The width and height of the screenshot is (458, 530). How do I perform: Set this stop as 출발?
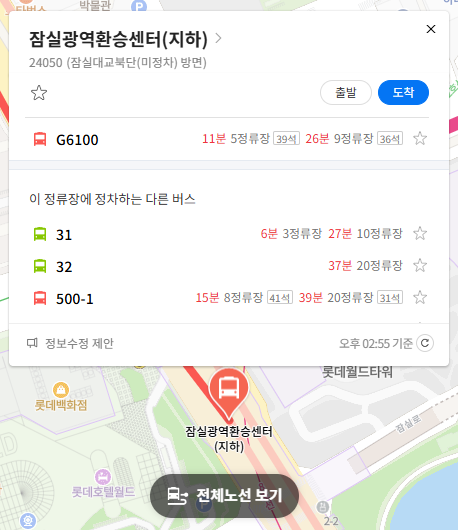tap(346, 92)
